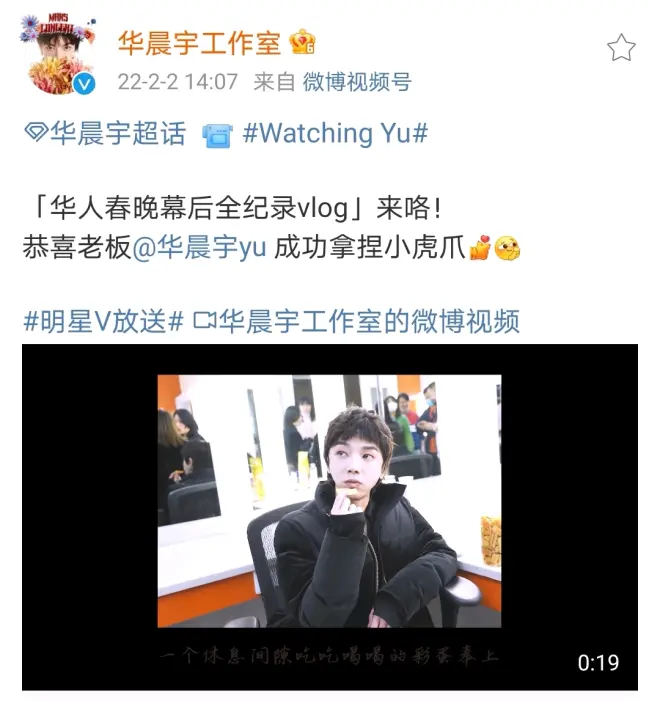Viewport: 660px width, 701px height.
Task: Open 微博视频号 source link
Action: coord(356,81)
